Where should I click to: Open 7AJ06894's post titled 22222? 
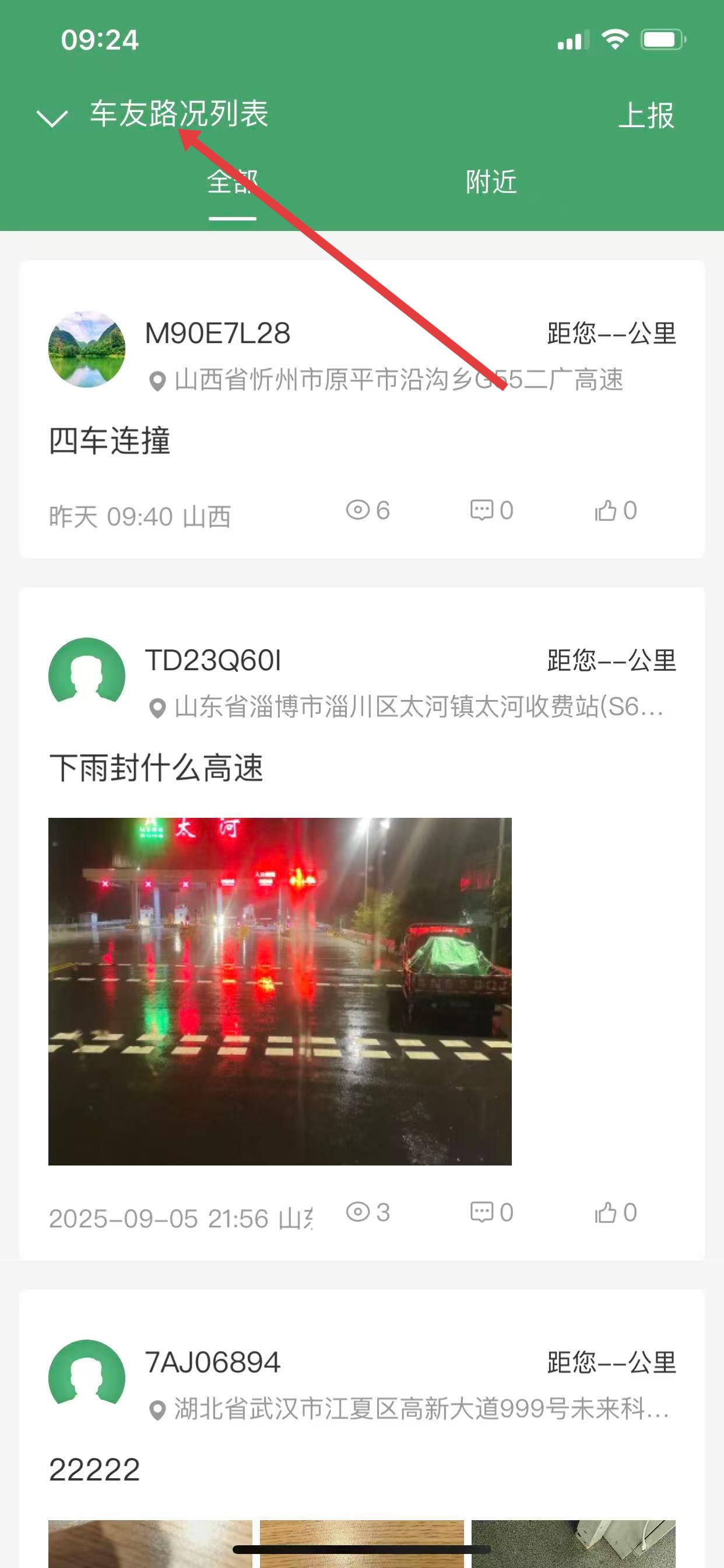[95, 1469]
